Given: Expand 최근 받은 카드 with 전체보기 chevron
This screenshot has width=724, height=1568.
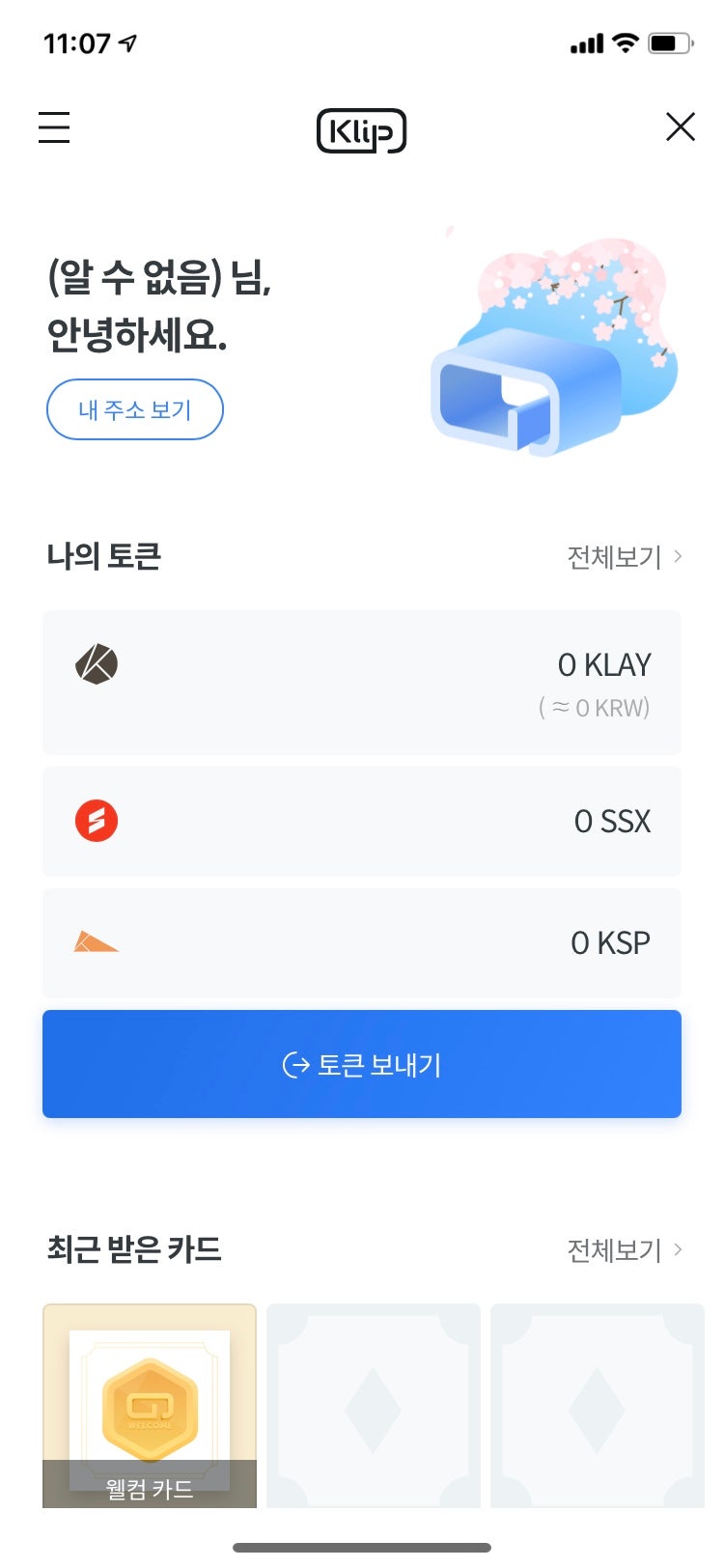Looking at the screenshot, I should coord(676,1249).
